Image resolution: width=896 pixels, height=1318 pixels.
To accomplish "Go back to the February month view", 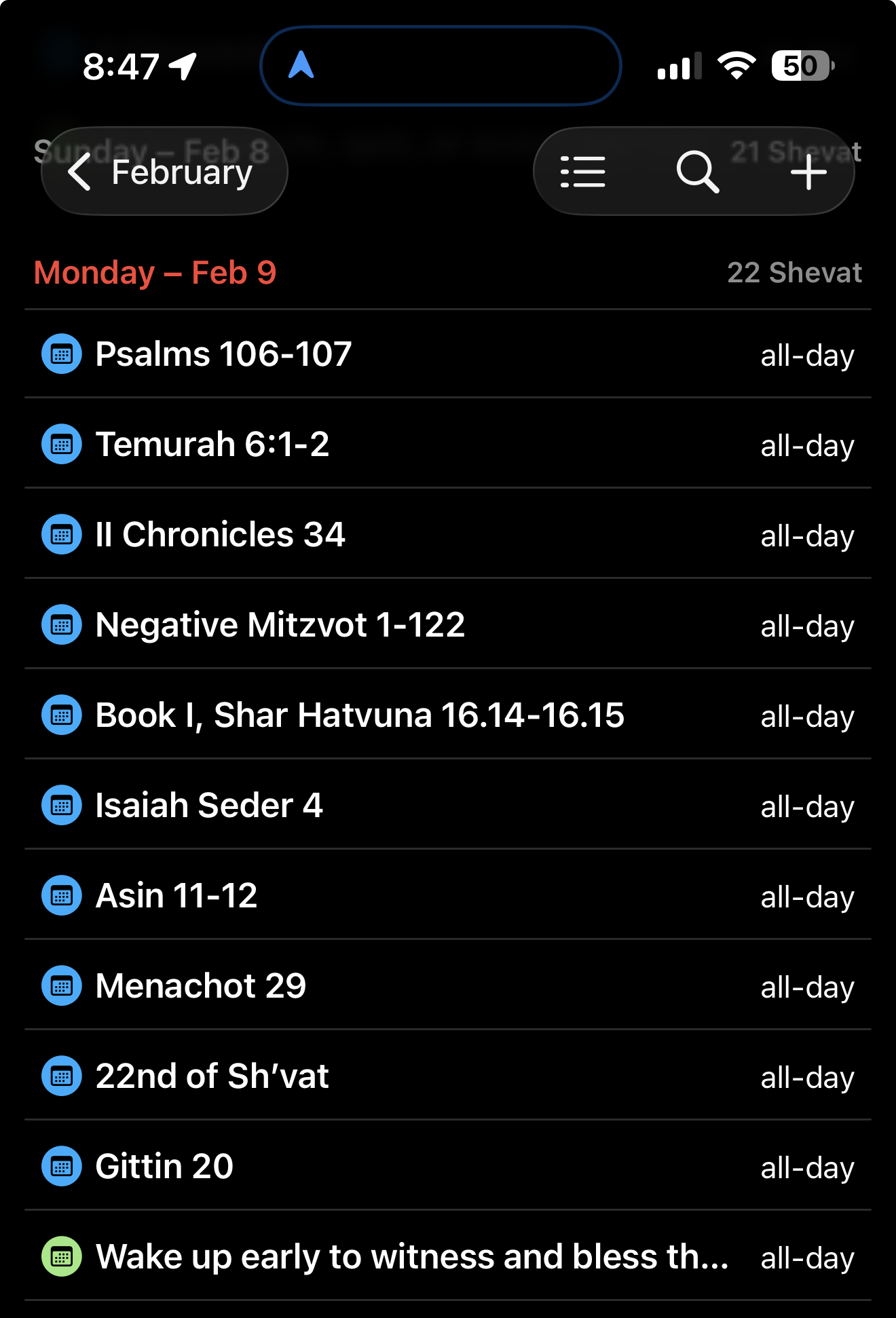I will tap(163, 172).
